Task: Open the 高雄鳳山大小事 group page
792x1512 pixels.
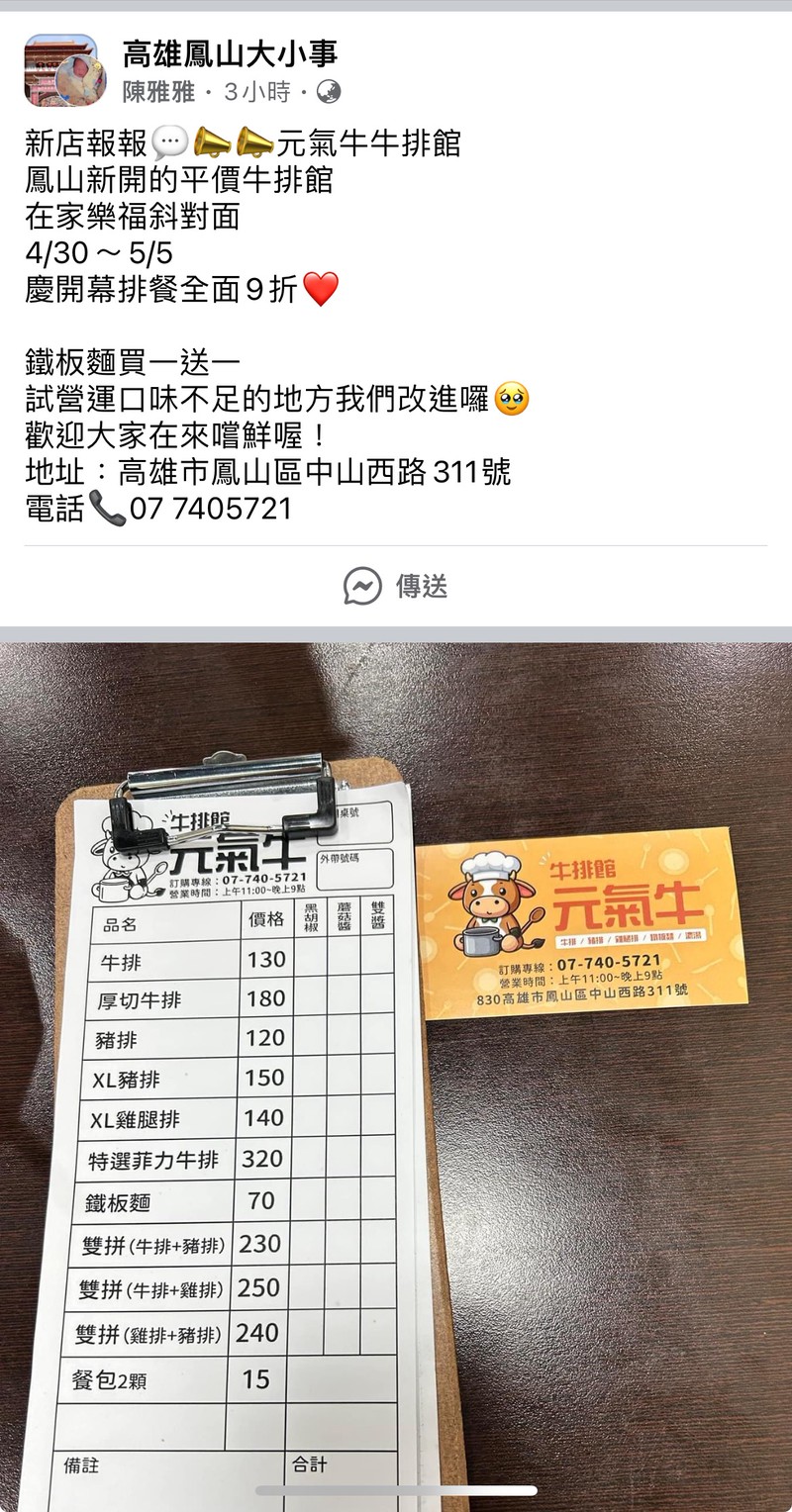Action: click(x=230, y=54)
